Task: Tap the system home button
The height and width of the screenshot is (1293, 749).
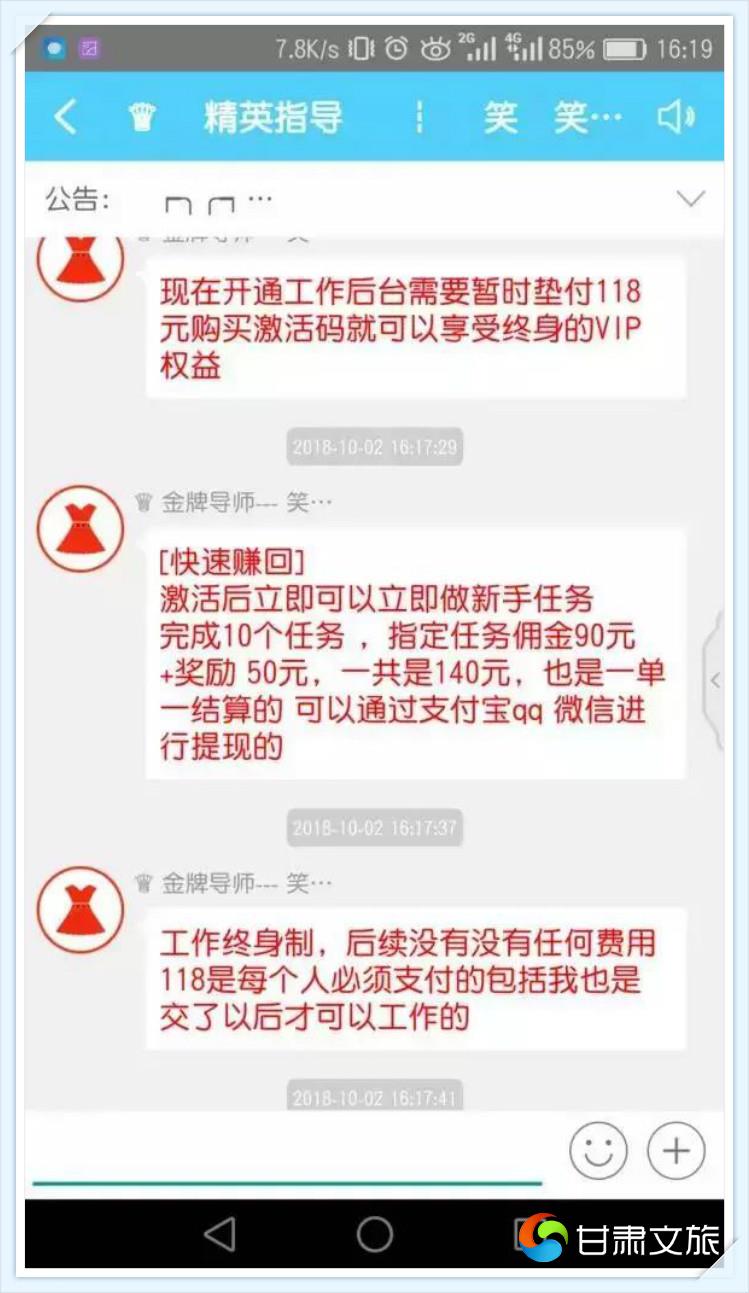Action: (375, 1234)
